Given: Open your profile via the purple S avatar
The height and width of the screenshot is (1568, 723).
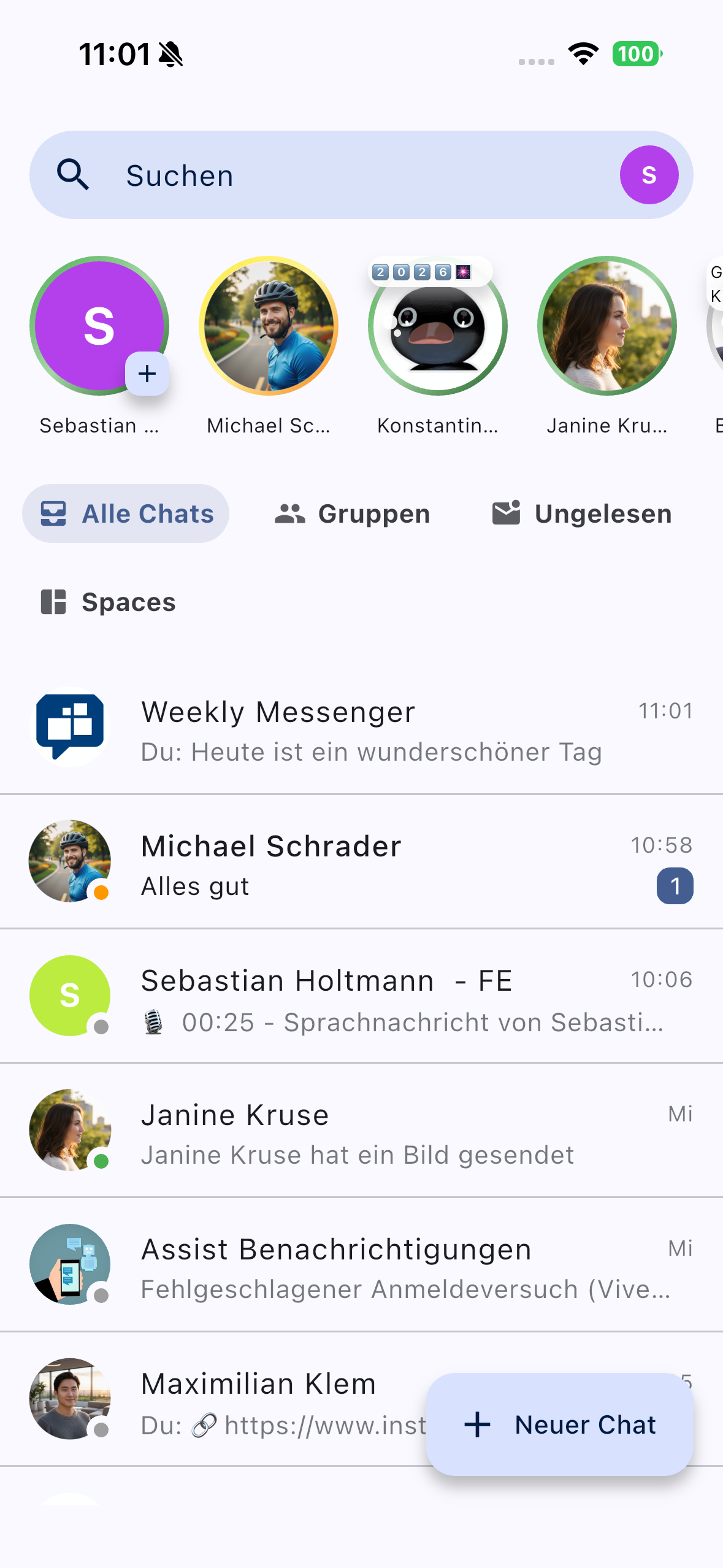Looking at the screenshot, I should [649, 175].
